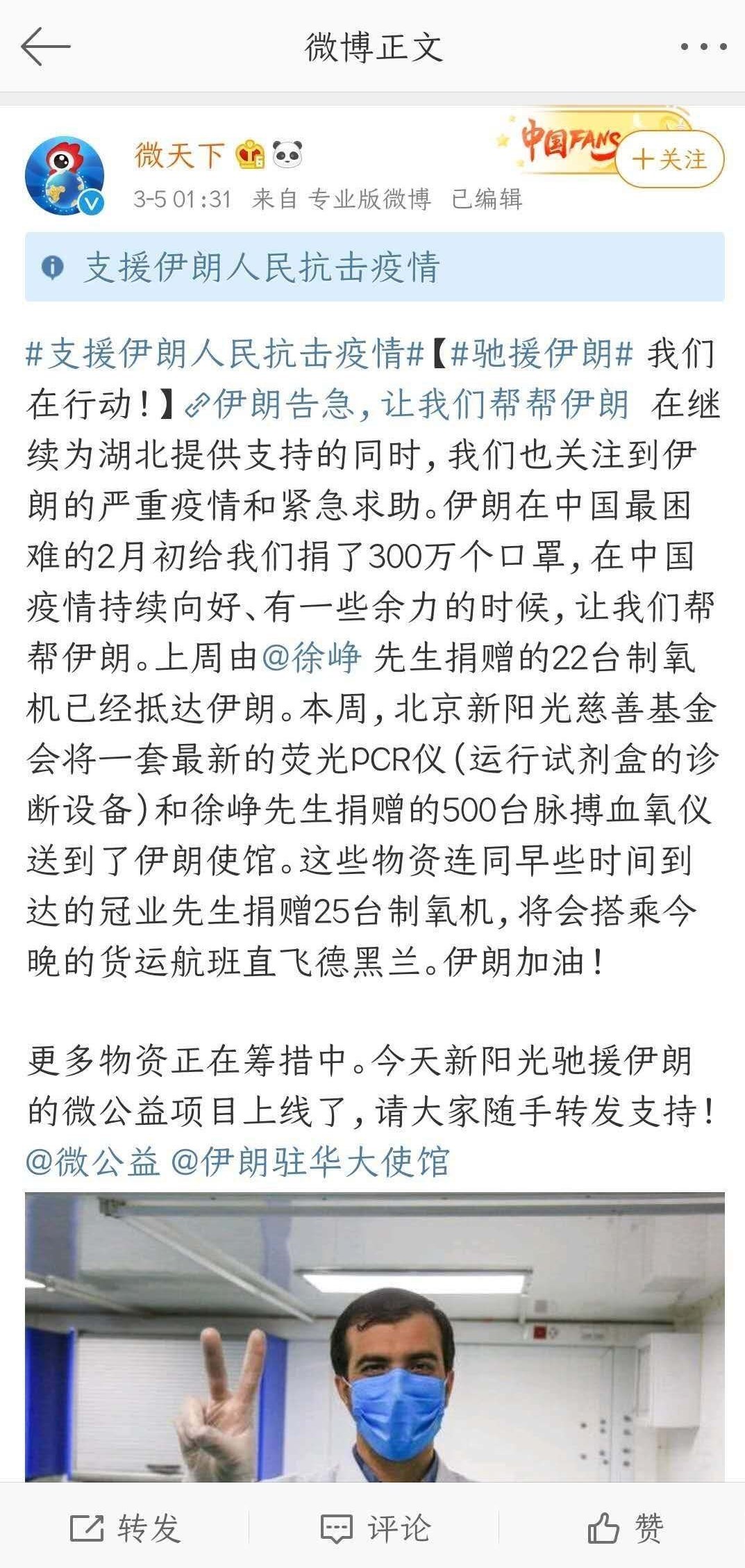Open the mentioned user @徐峥
This screenshot has width=745, height=1568.
[x=312, y=658]
